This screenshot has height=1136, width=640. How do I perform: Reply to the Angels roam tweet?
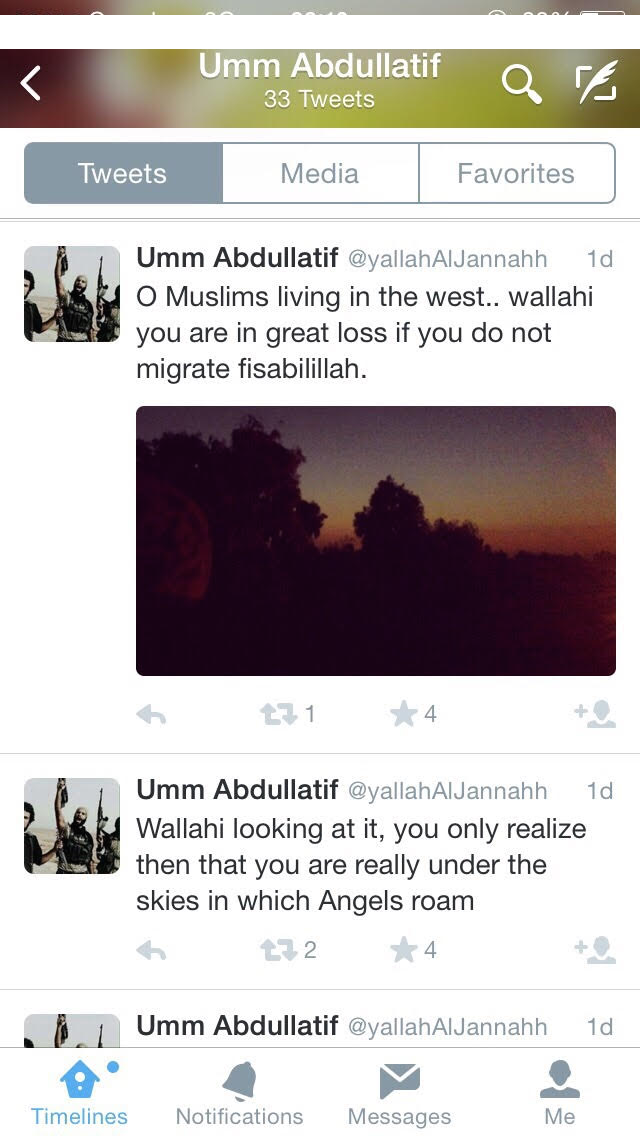tap(151, 950)
